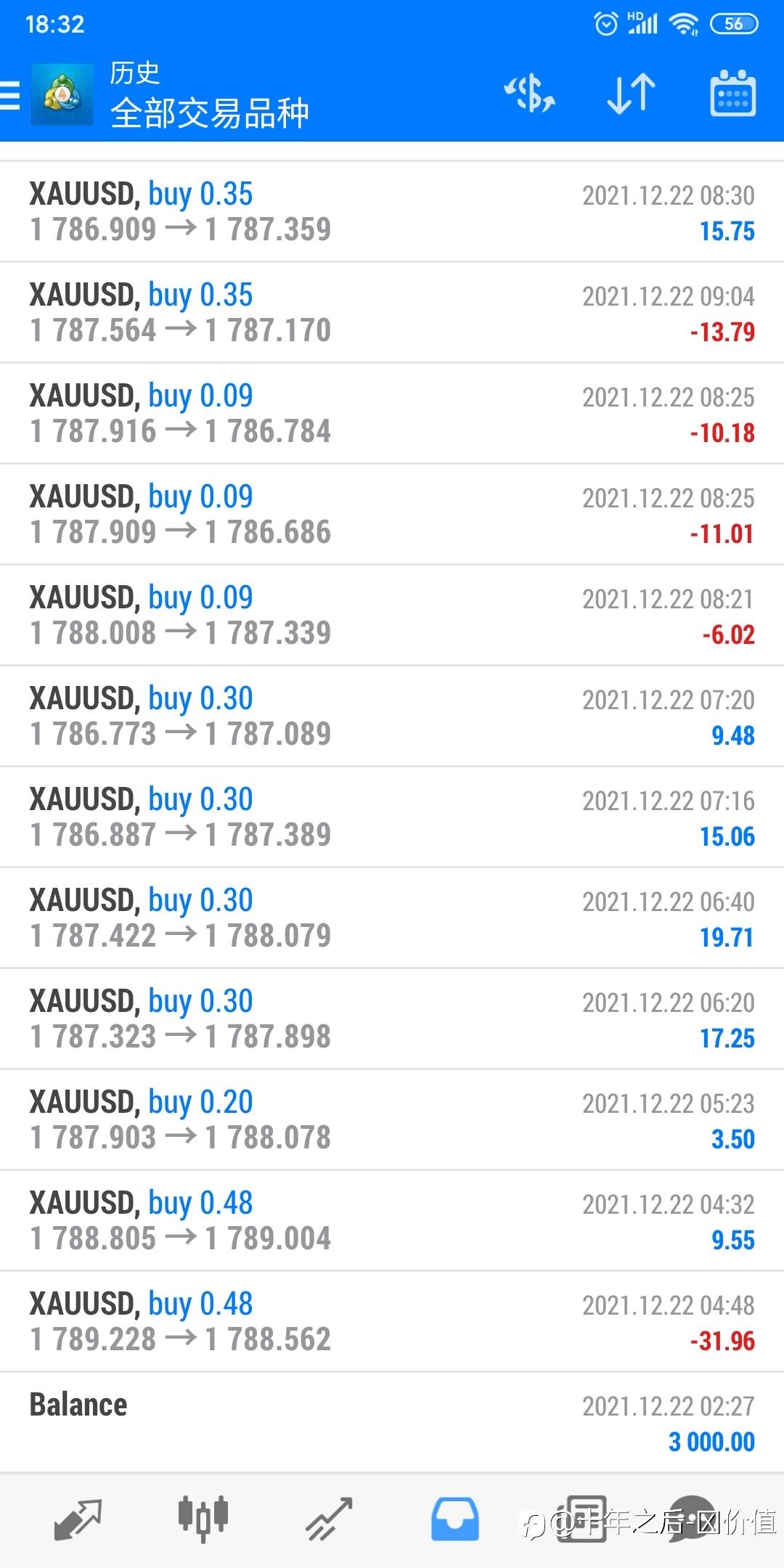Expand the XAUUSD trade with -31.96 loss
Screen dimensions: 784x1568
point(392,1321)
